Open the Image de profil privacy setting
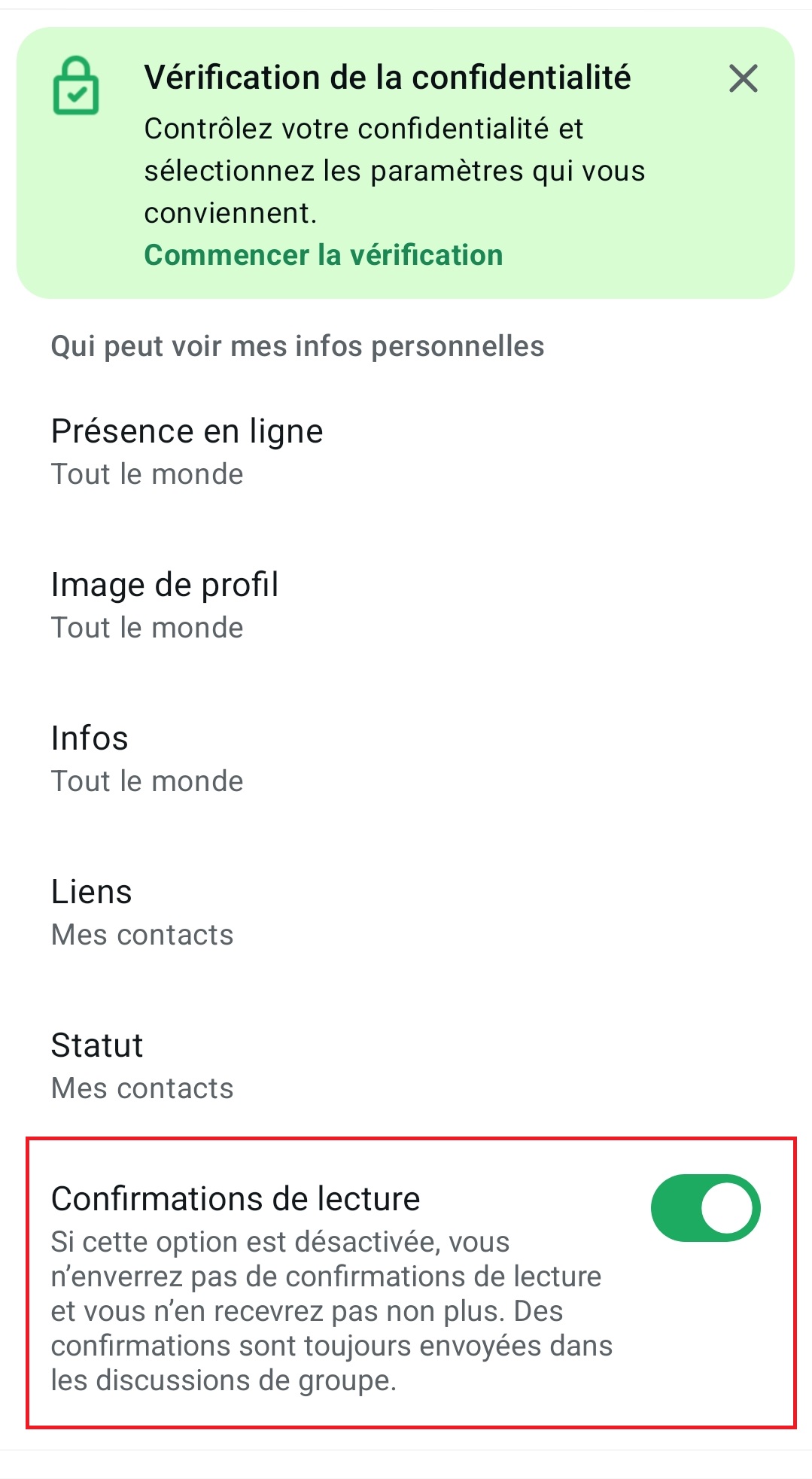This screenshot has width=812, height=1479. 164,586
